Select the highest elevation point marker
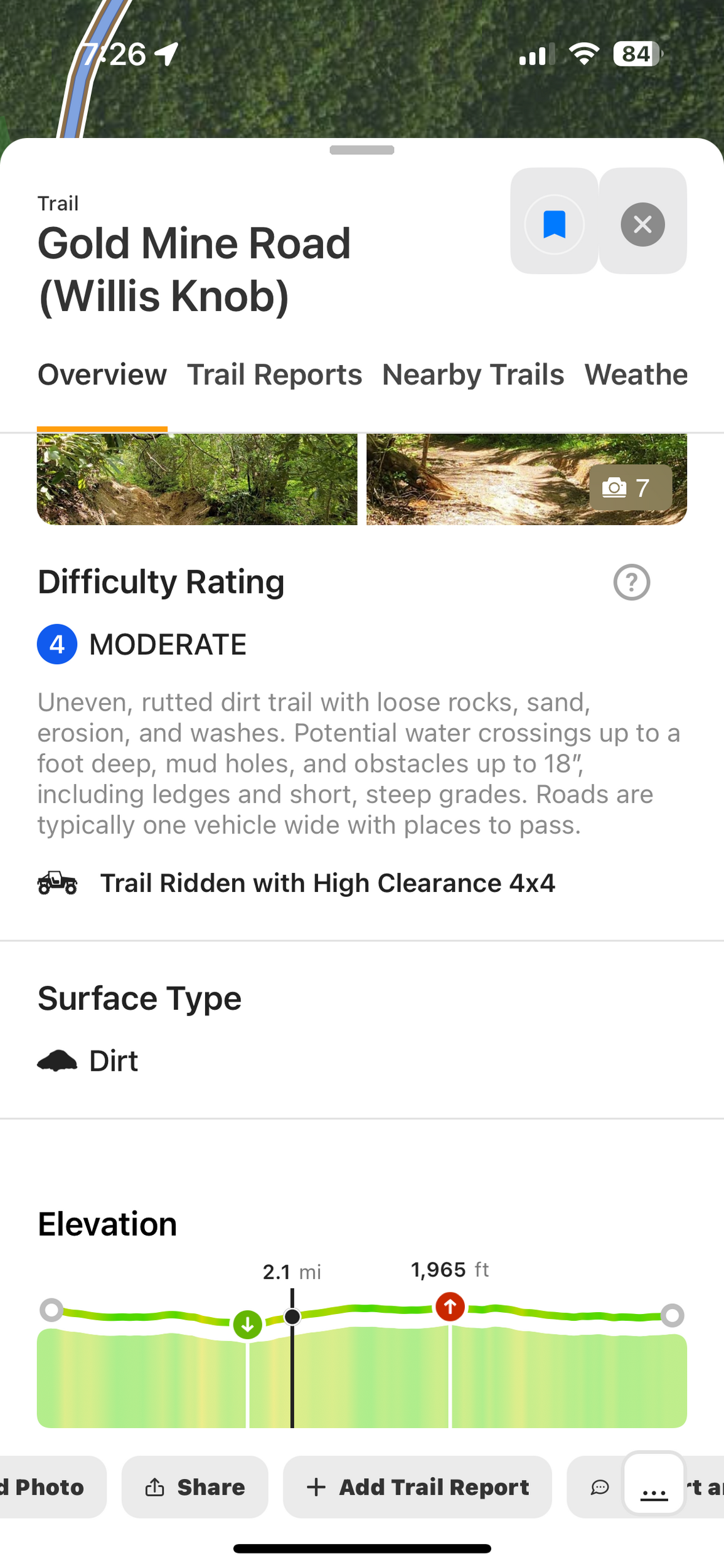 [450, 1306]
